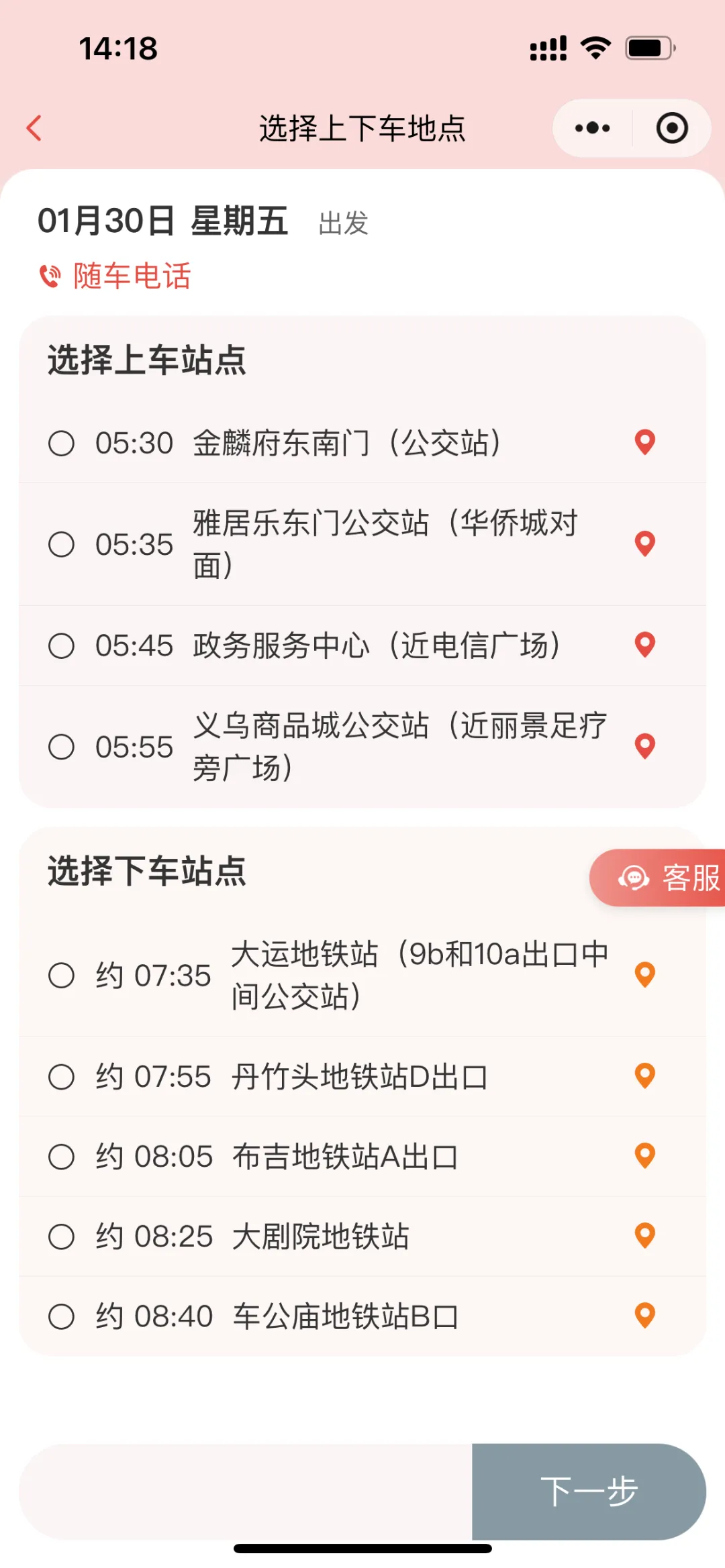Select 大运地铁站 as drop-off stop

tap(61, 975)
